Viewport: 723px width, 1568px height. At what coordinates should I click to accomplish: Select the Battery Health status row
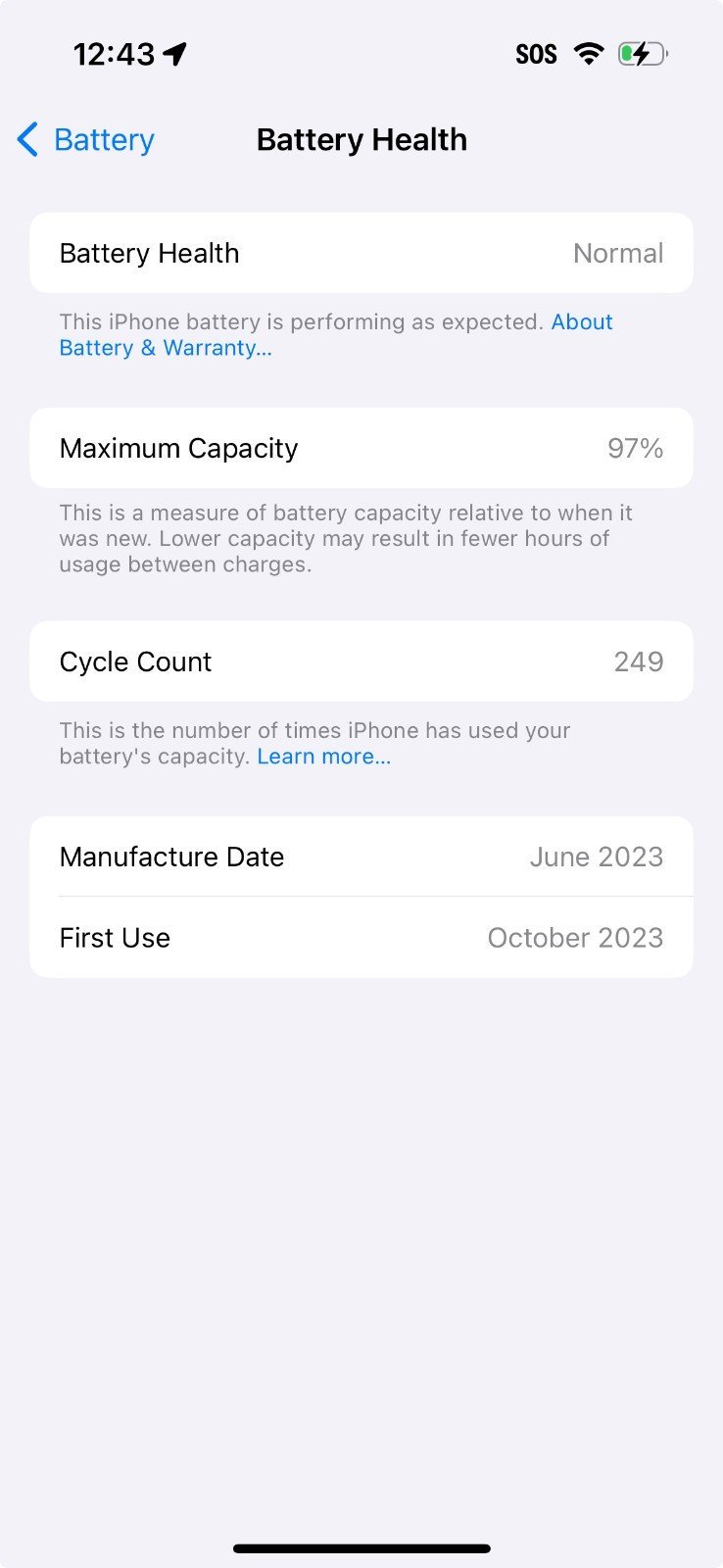(x=361, y=253)
